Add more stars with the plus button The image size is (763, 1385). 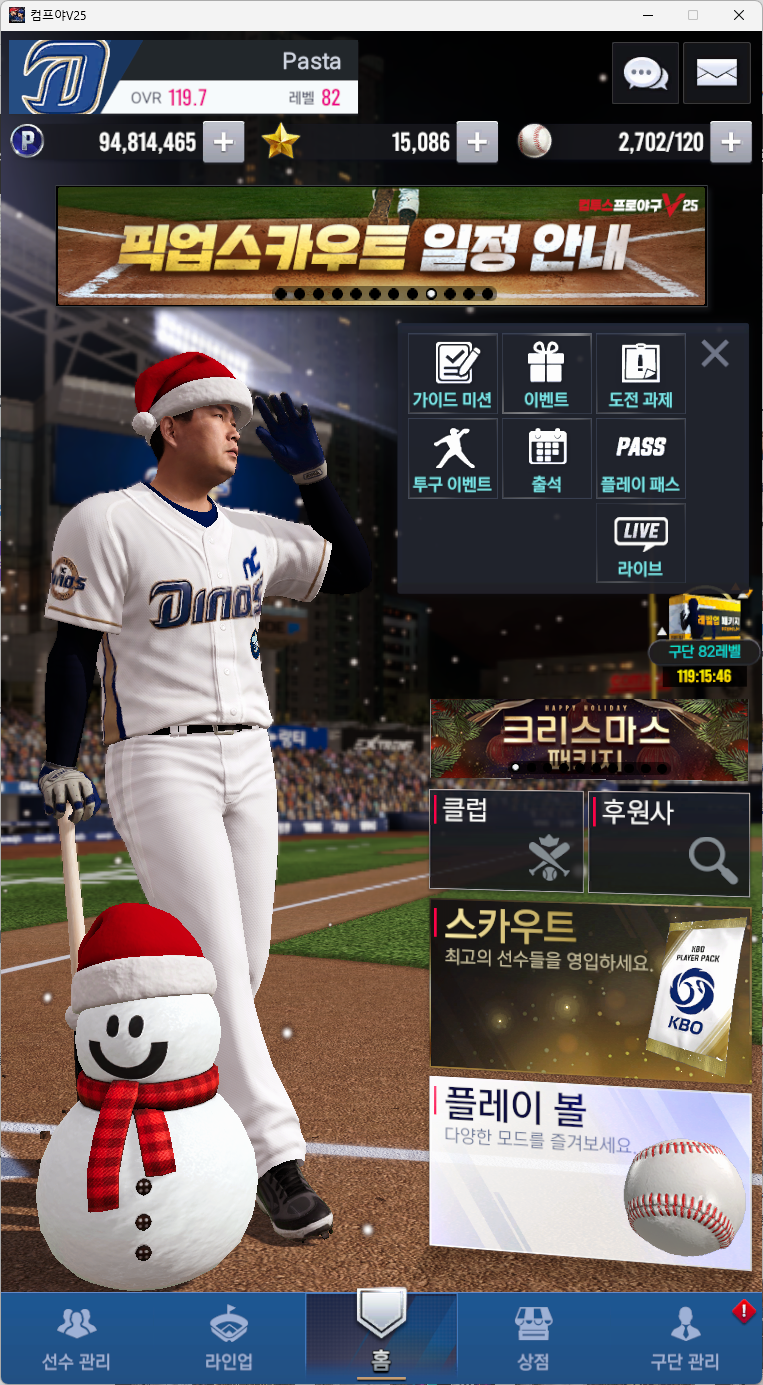(x=477, y=143)
